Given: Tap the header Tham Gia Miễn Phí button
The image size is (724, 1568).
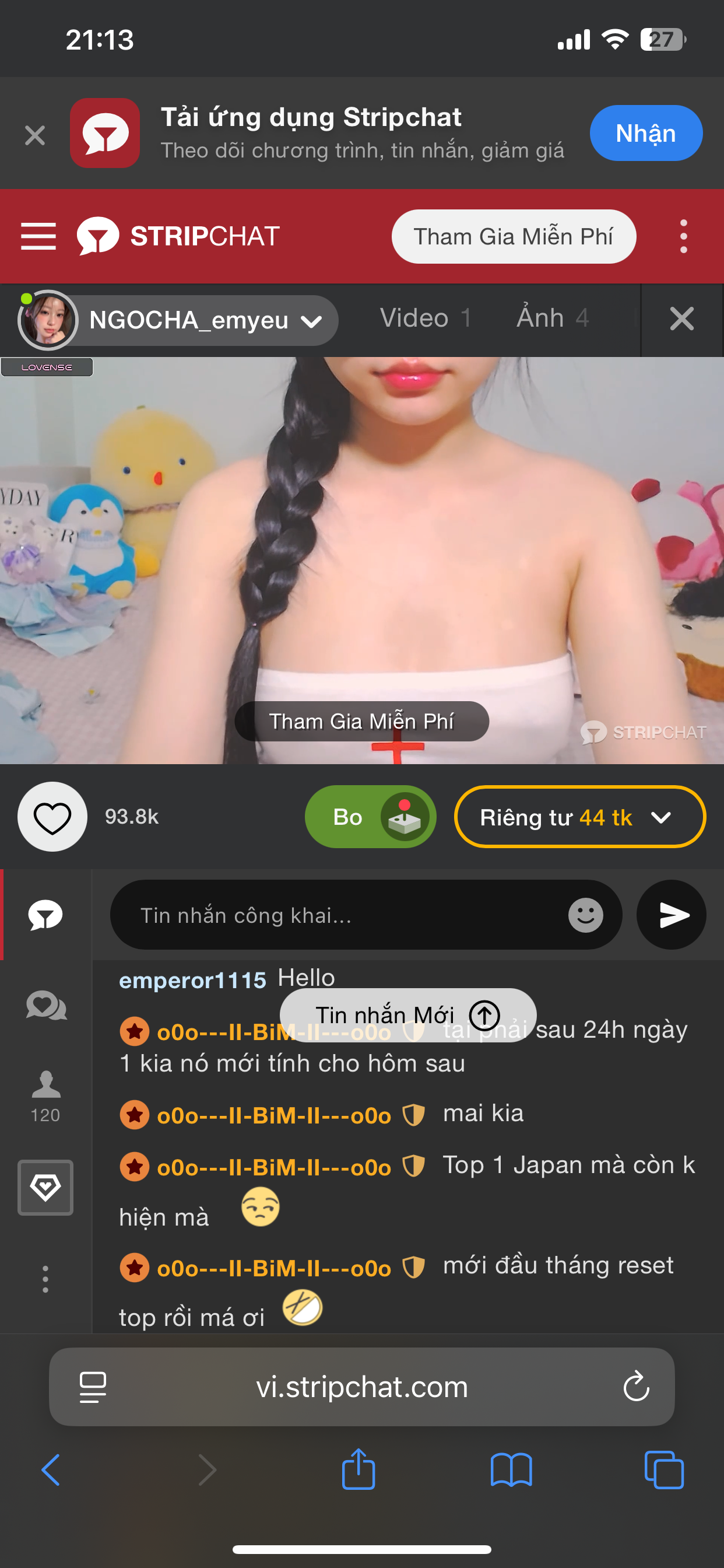Looking at the screenshot, I should coord(513,236).
